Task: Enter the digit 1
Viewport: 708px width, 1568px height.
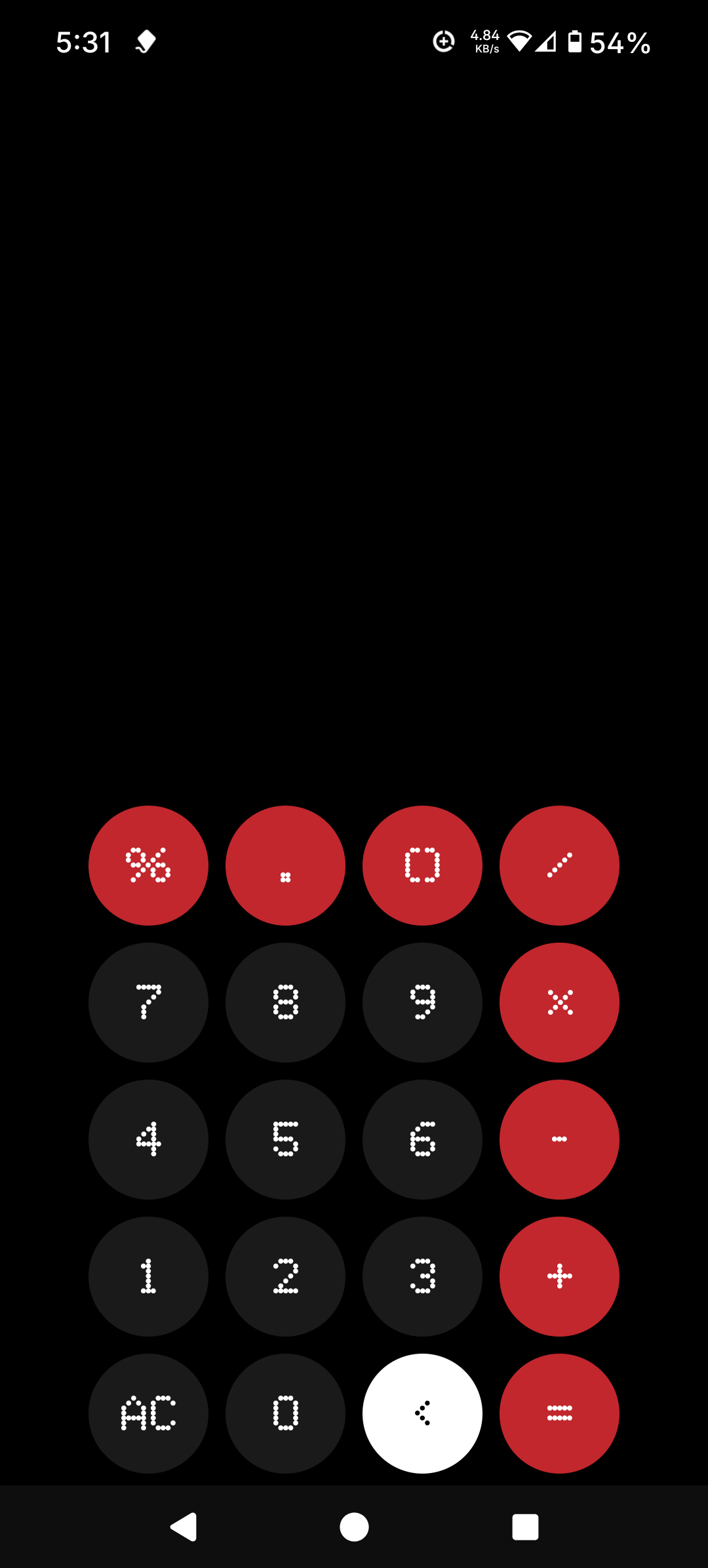Action: (x=148, y=1276)
